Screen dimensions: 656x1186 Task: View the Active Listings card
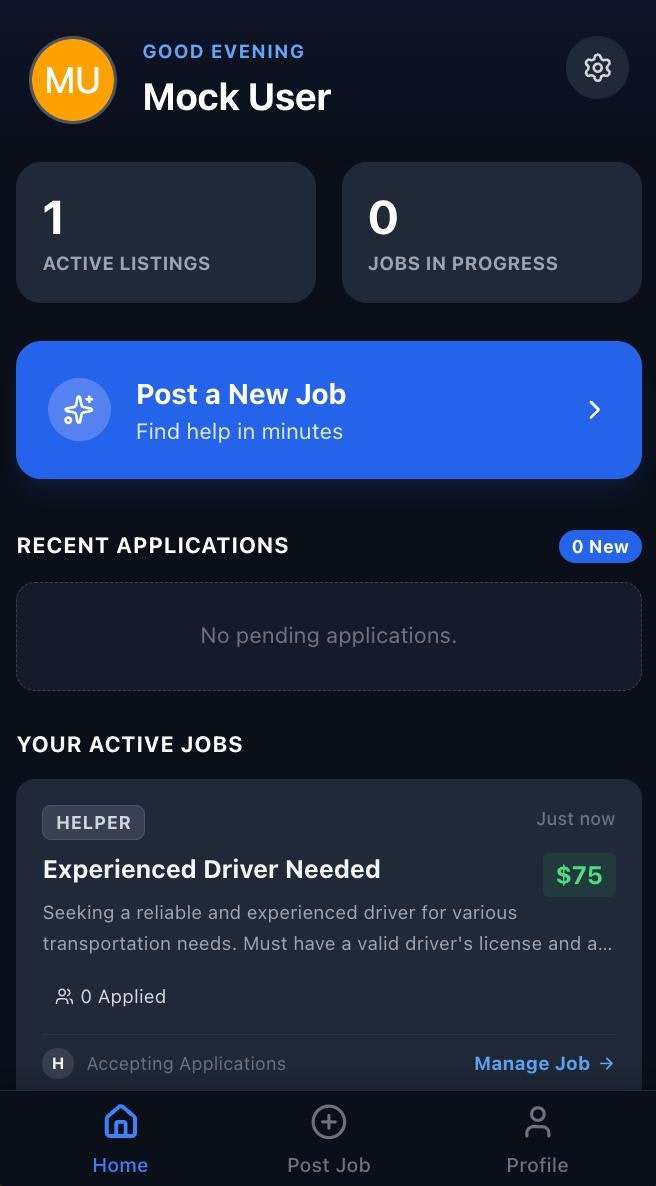(x=166, y=233)
